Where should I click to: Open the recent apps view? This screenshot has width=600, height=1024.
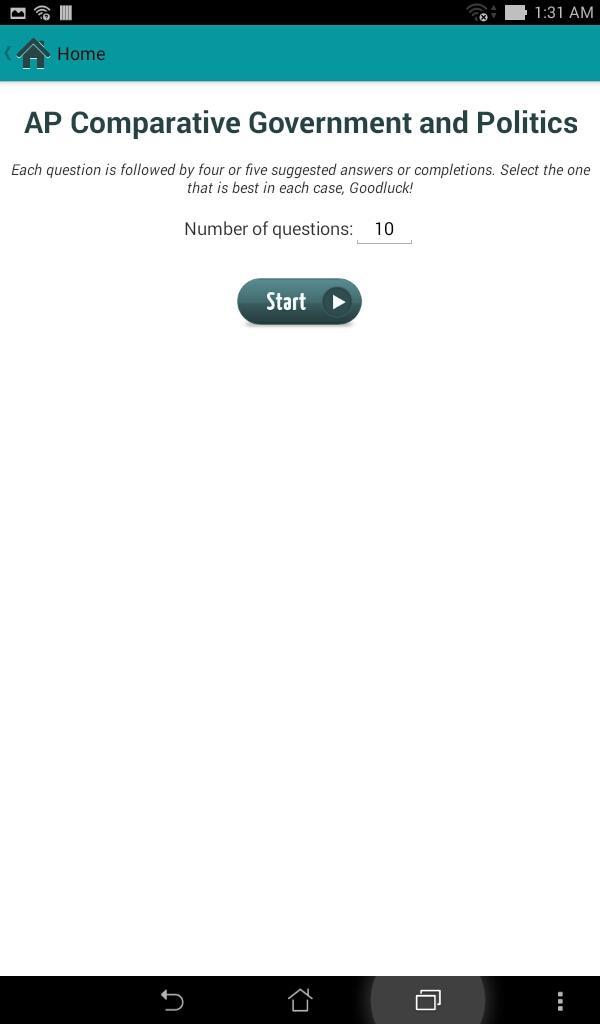[428, 1000]
